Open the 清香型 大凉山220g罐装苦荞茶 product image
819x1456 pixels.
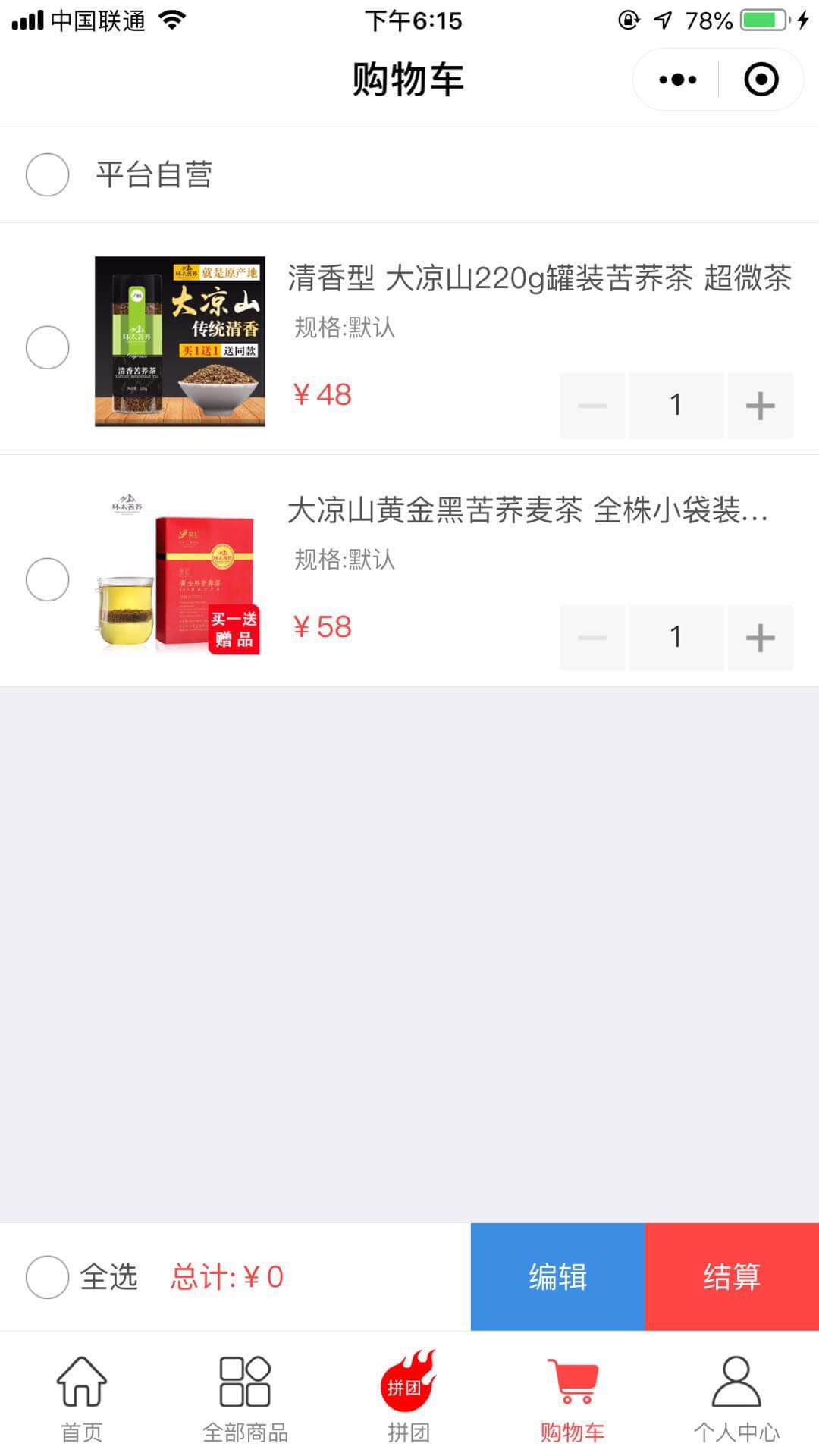click(x=180, y=341)
